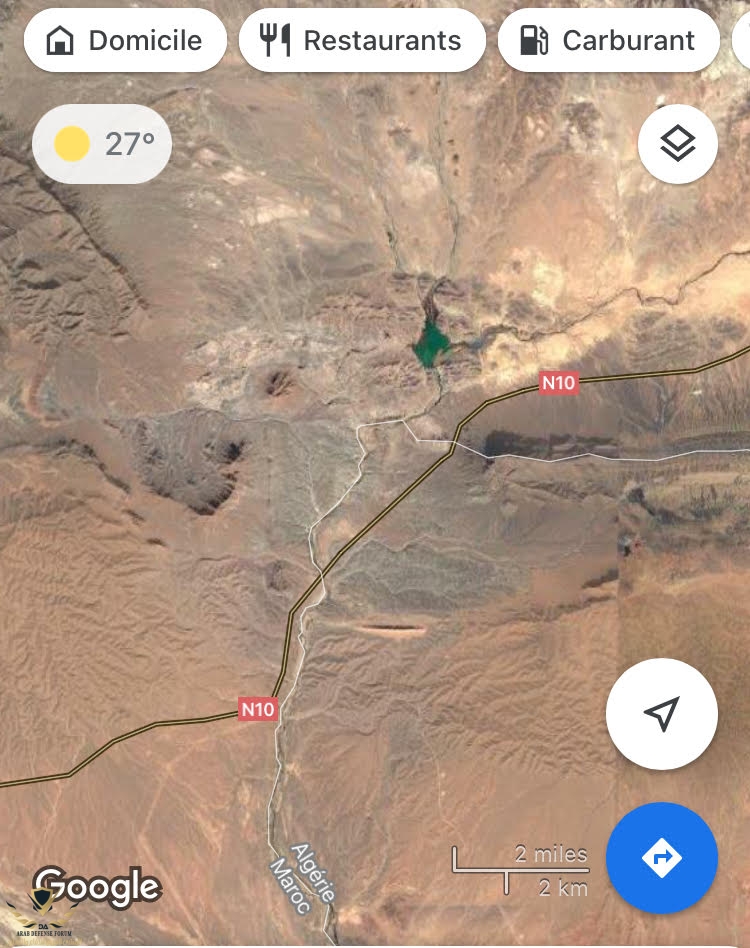Open the 27° weather widget
This screenshot has width=750, height=948.
pyautogui.click(x=102, y=144)
